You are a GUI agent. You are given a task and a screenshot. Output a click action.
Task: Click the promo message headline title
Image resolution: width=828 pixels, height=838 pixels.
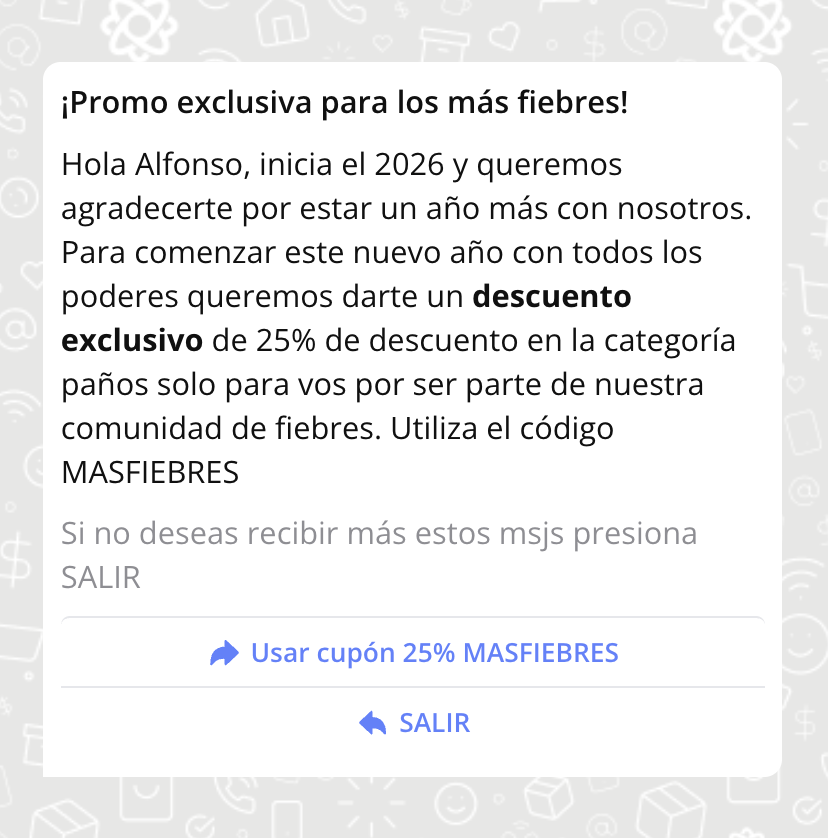tap(345, 101)
